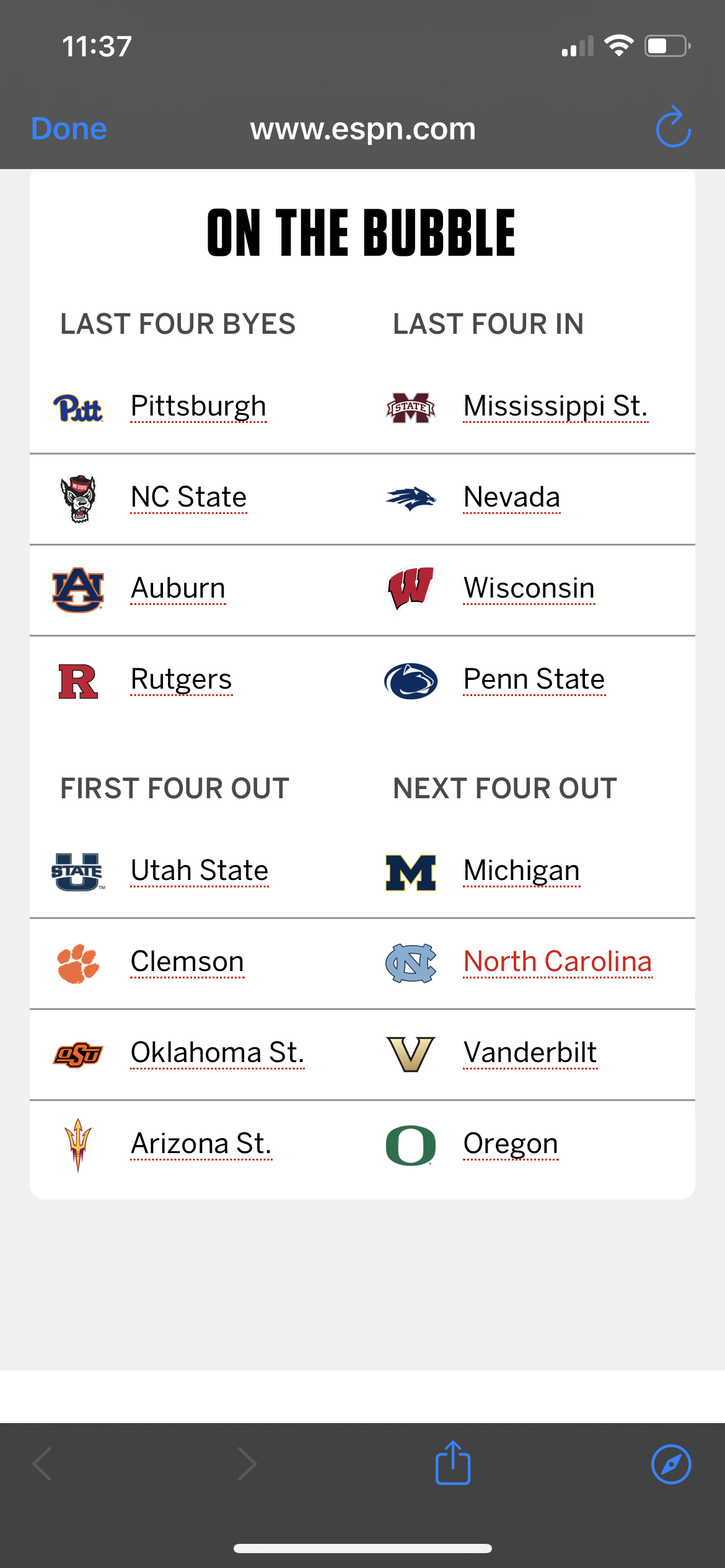The image size is (725, 1568).
Task: Select the Clemson link
Action: pos(187,962)
